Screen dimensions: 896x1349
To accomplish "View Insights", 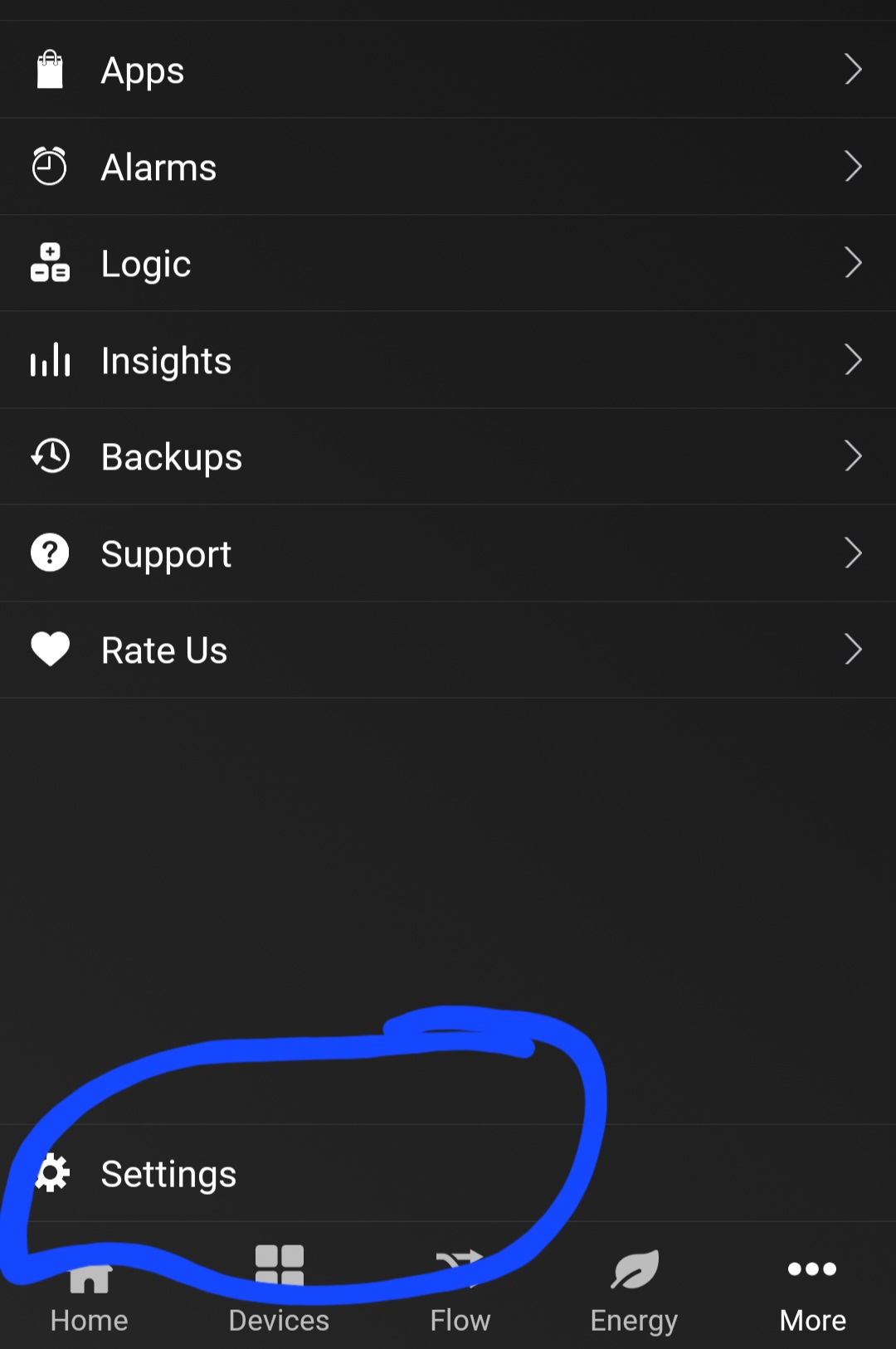I will [x=448, y=360].
